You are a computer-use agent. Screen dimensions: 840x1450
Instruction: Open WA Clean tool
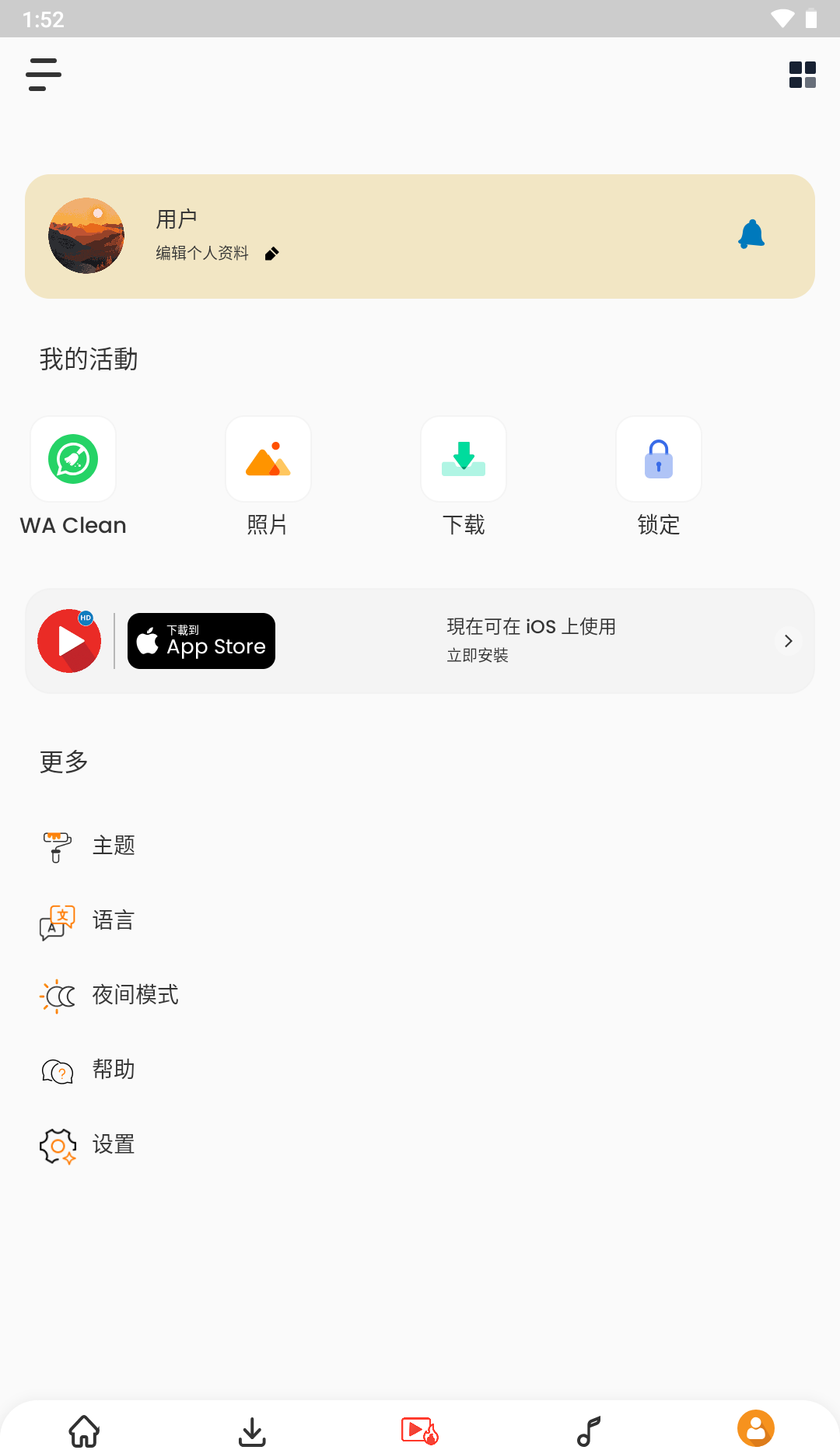[73, 460]
